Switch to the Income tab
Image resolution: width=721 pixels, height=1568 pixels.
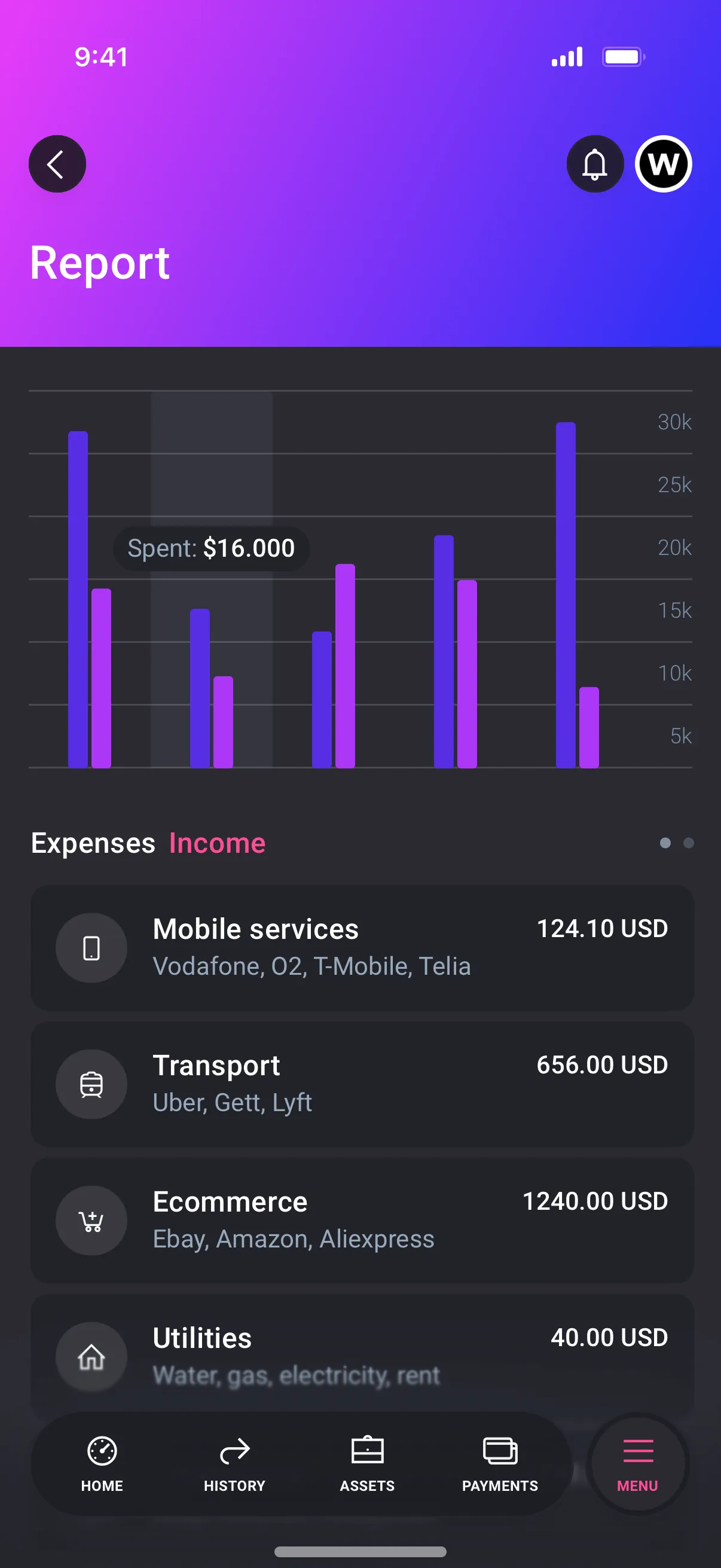pyautogui.click(x=217, y=843)
